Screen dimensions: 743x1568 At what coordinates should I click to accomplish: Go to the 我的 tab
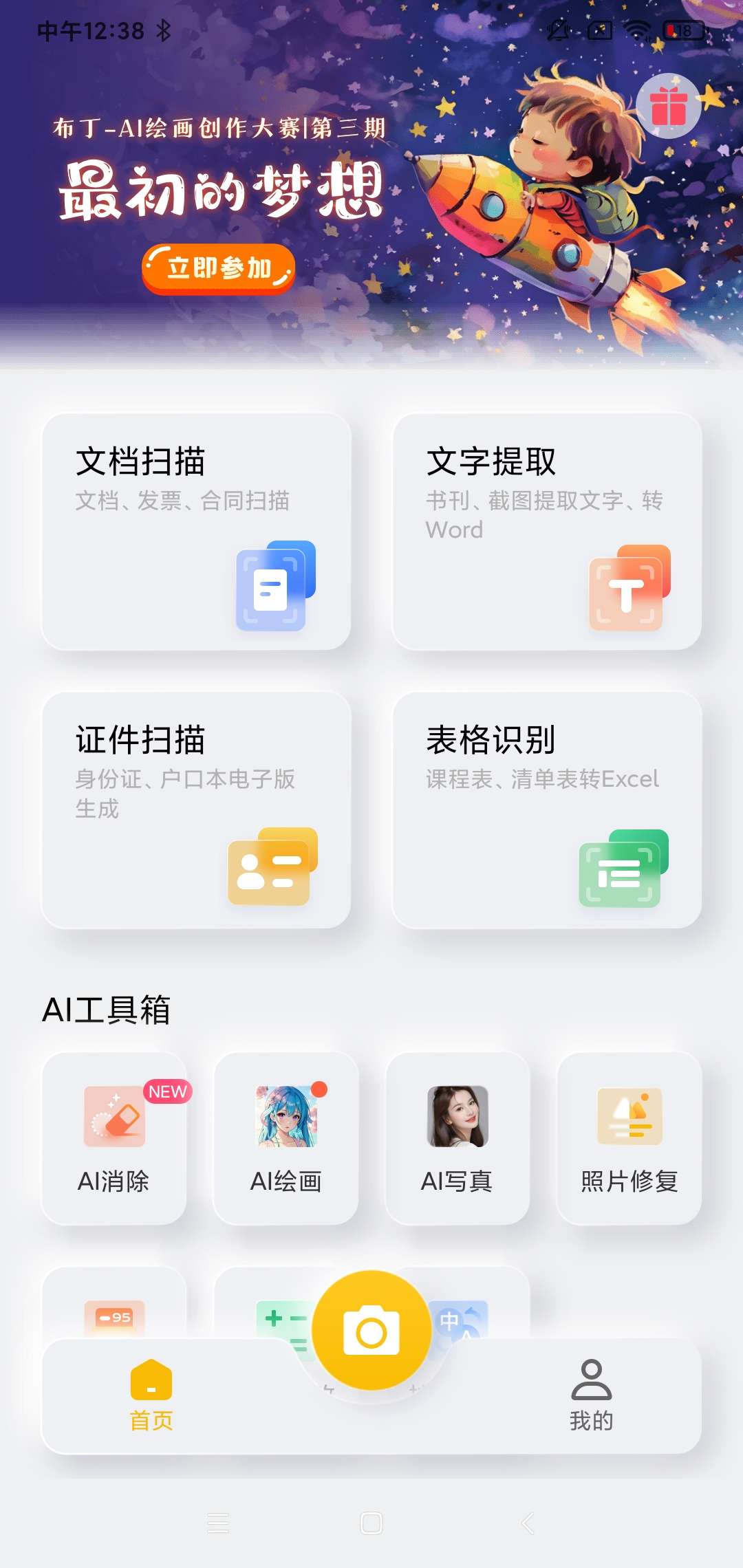591,1396
